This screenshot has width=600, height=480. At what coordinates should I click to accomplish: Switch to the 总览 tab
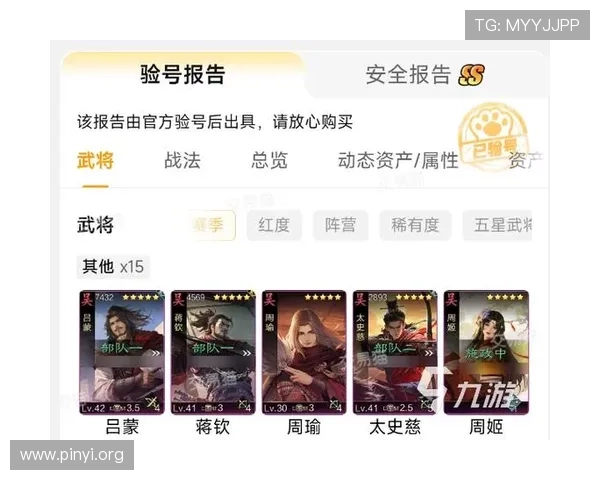(x=269, y=160)
